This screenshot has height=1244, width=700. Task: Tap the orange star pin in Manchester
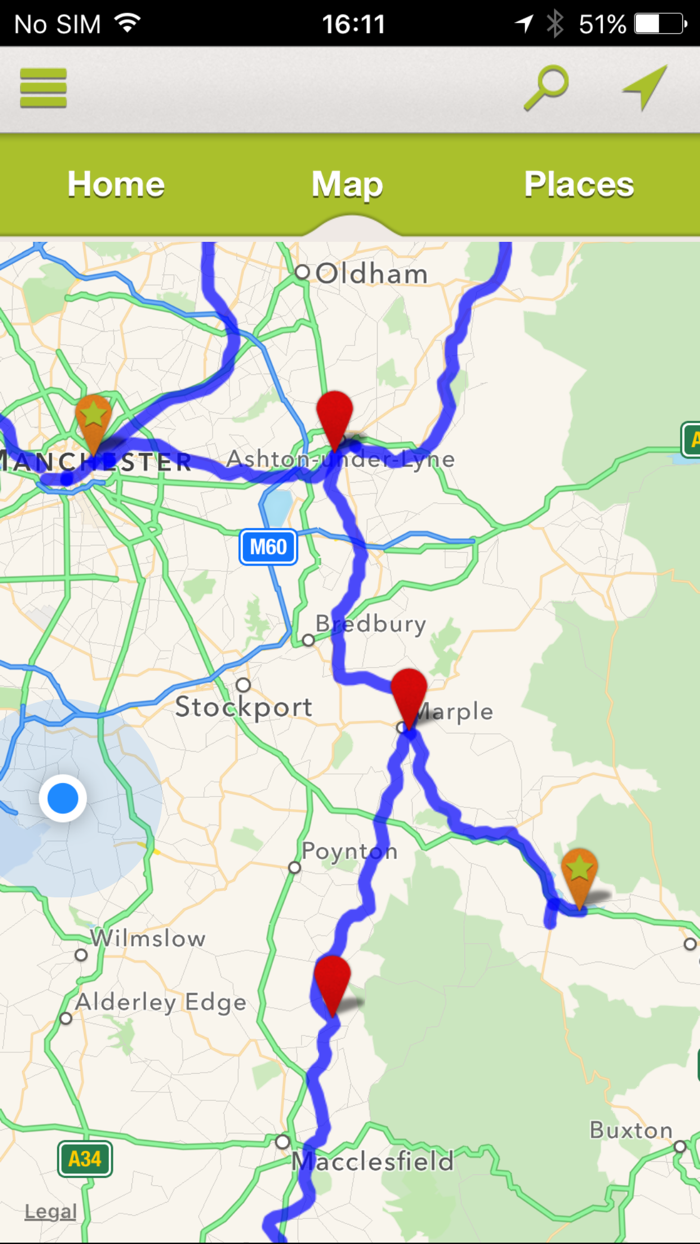coord(93,418)
